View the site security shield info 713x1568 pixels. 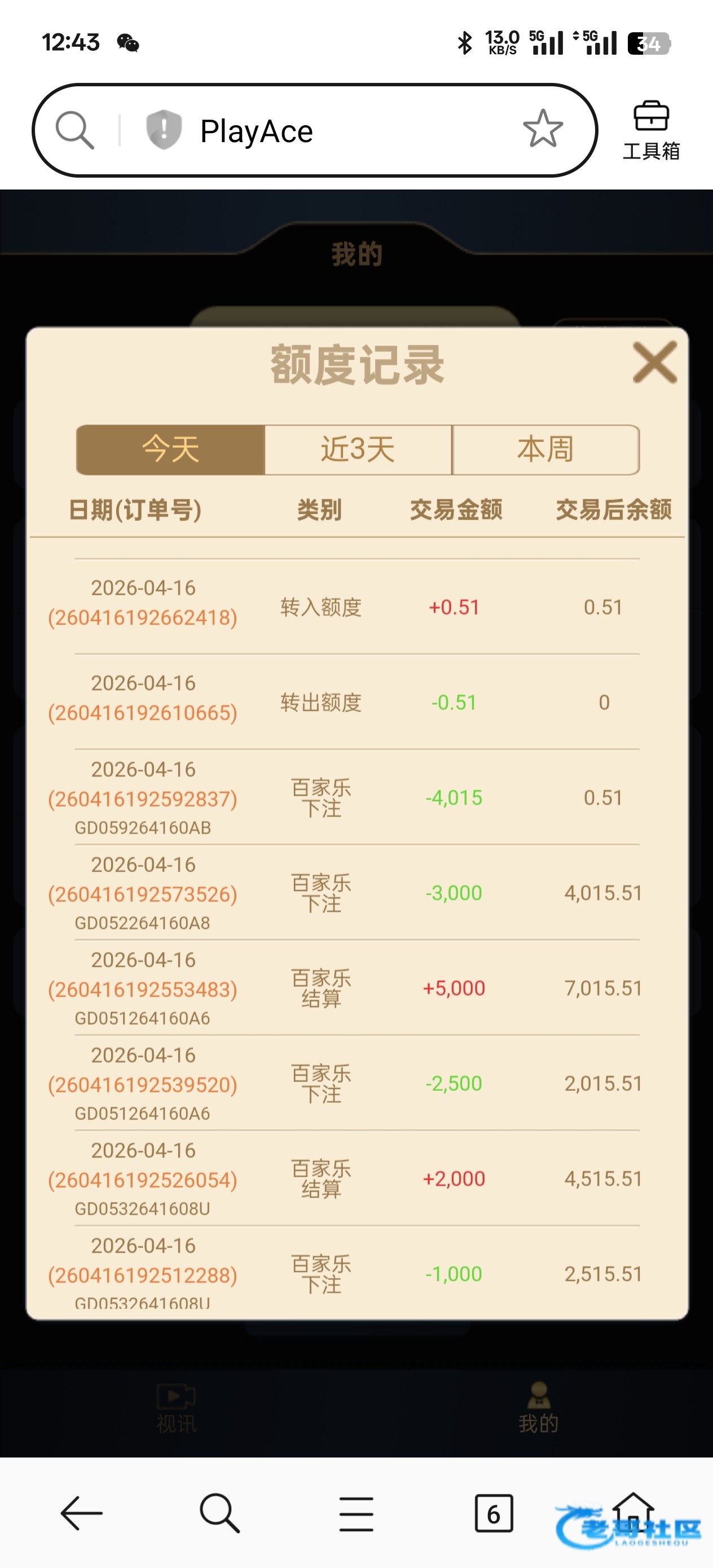click(164, 130)
